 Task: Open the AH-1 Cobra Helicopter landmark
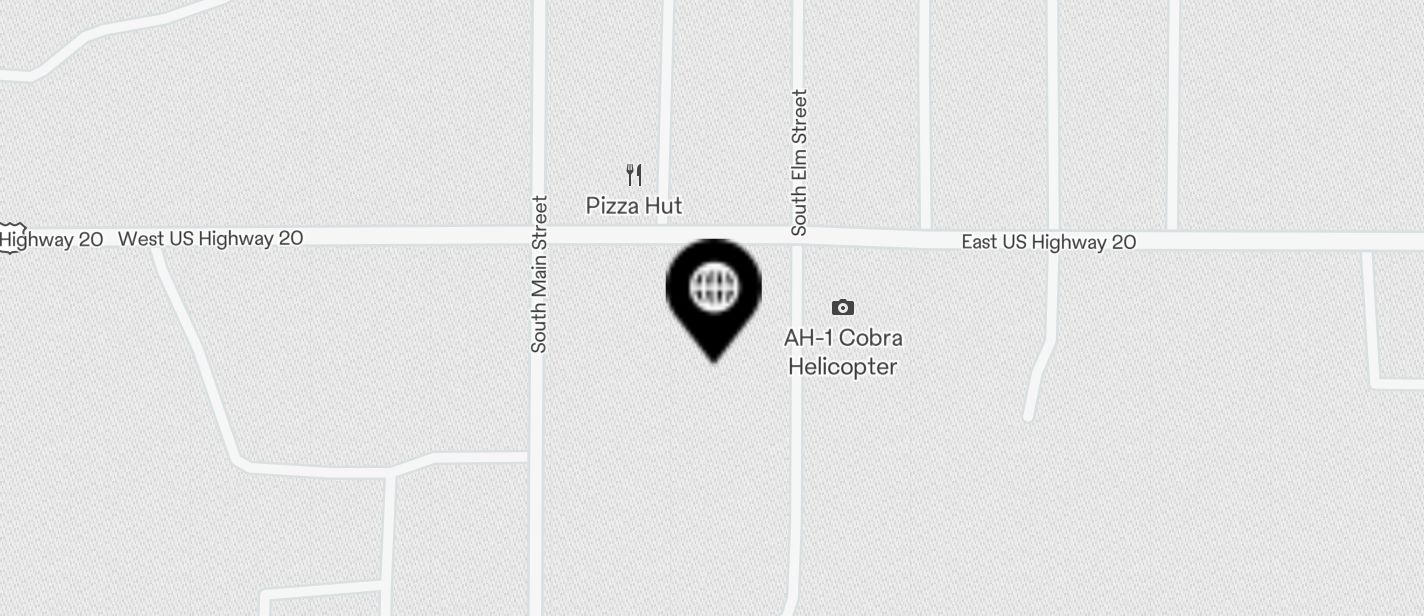pyautogui.click(x=843, y=308)
